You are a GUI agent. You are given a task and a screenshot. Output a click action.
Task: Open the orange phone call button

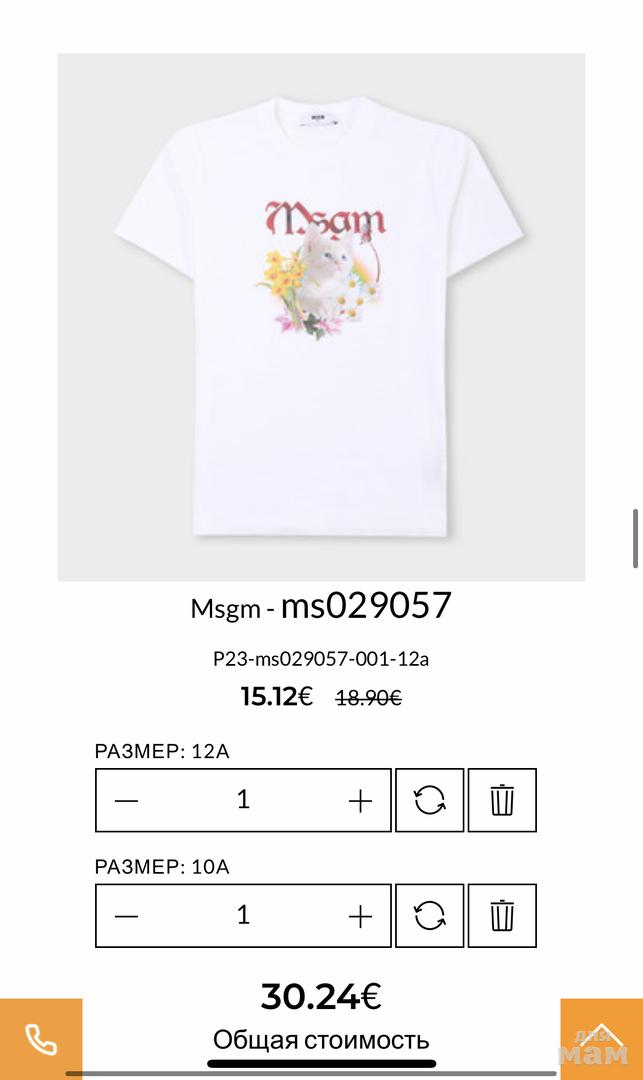[41, 1039]
